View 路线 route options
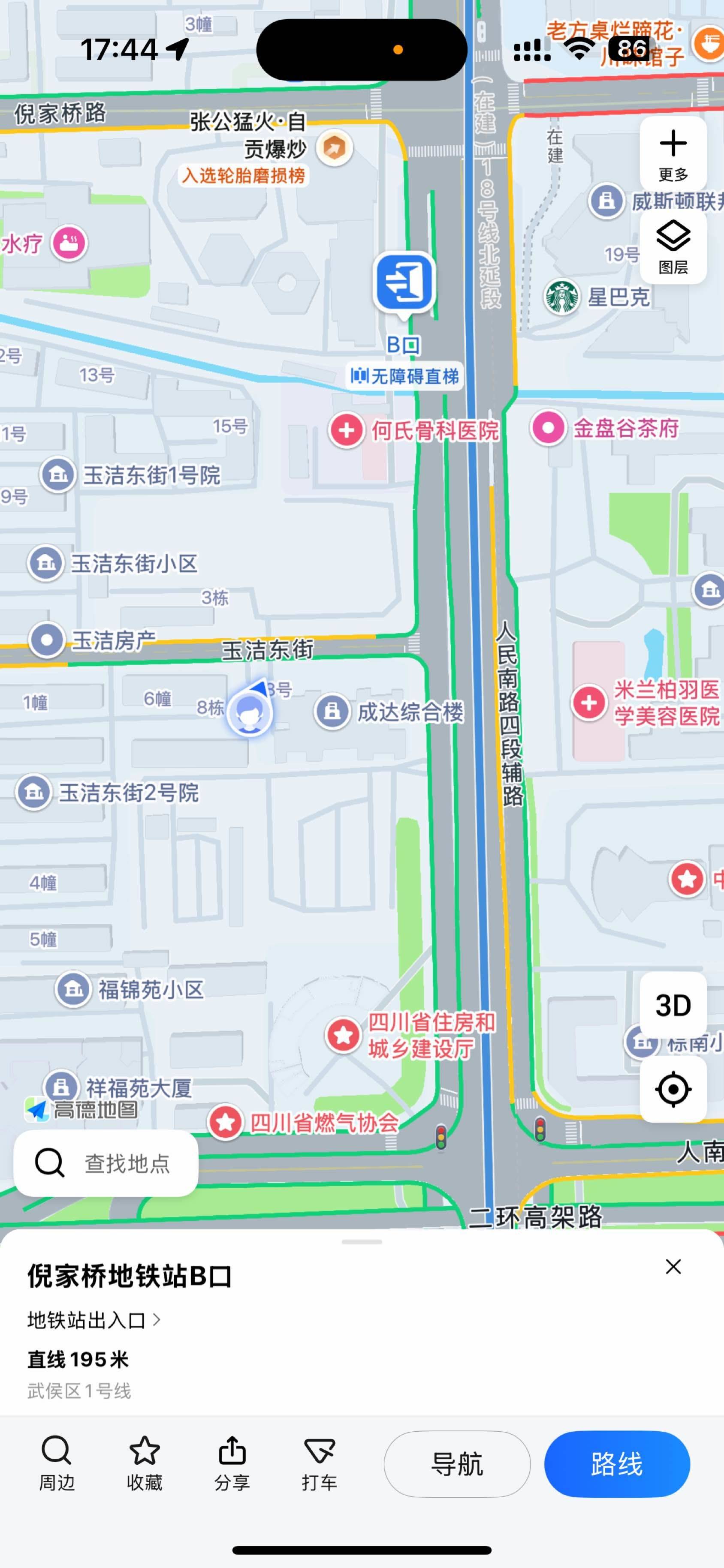724x1568 pixels. (616, 1464)
